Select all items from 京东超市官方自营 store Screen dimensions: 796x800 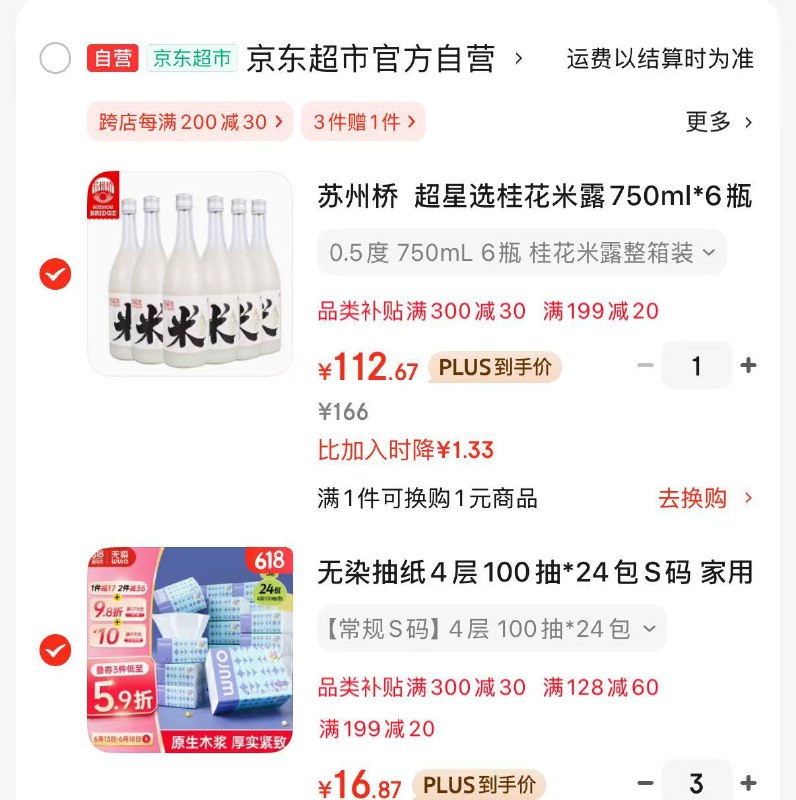tap(55, 58)
